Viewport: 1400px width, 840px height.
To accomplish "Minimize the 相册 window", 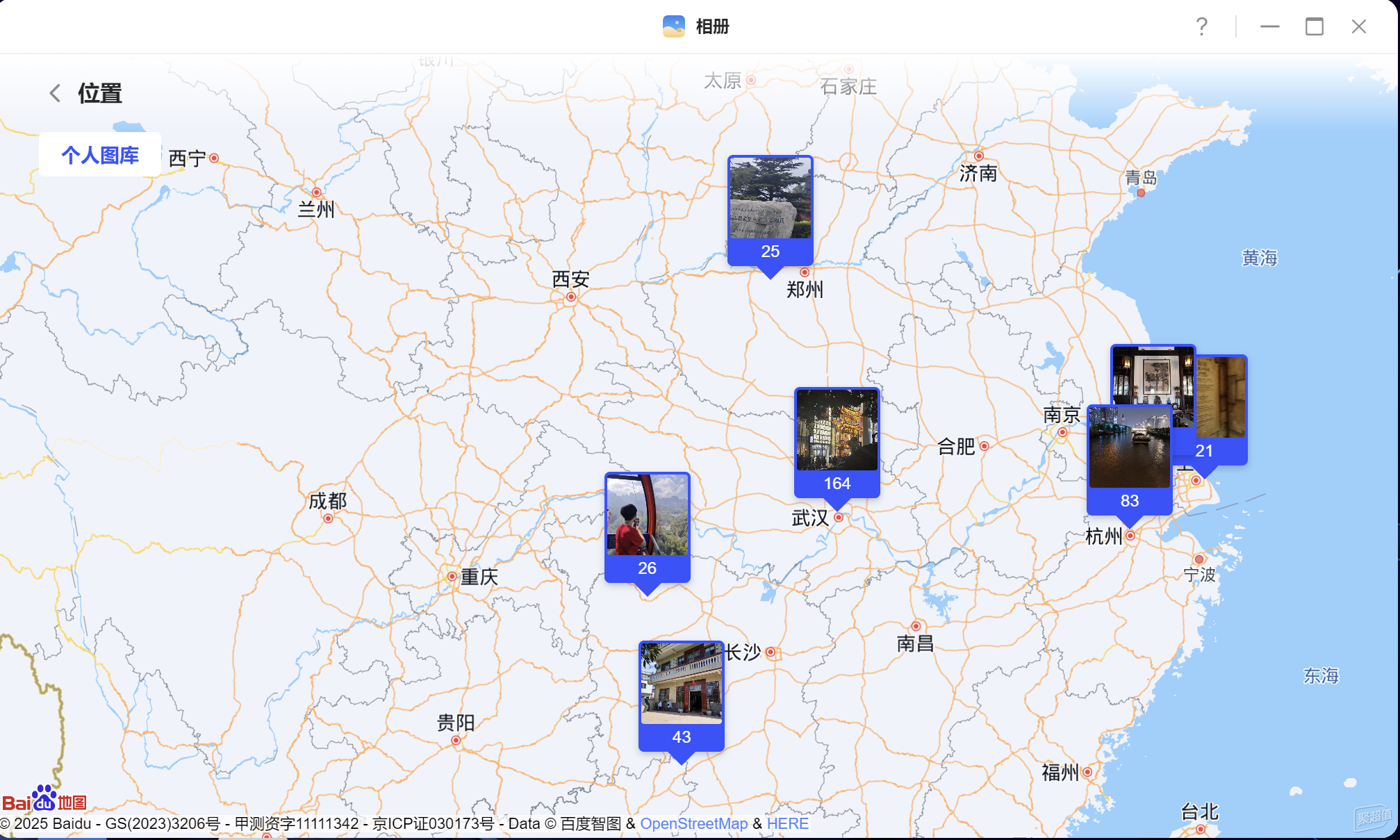I will tap(1269, 27).
